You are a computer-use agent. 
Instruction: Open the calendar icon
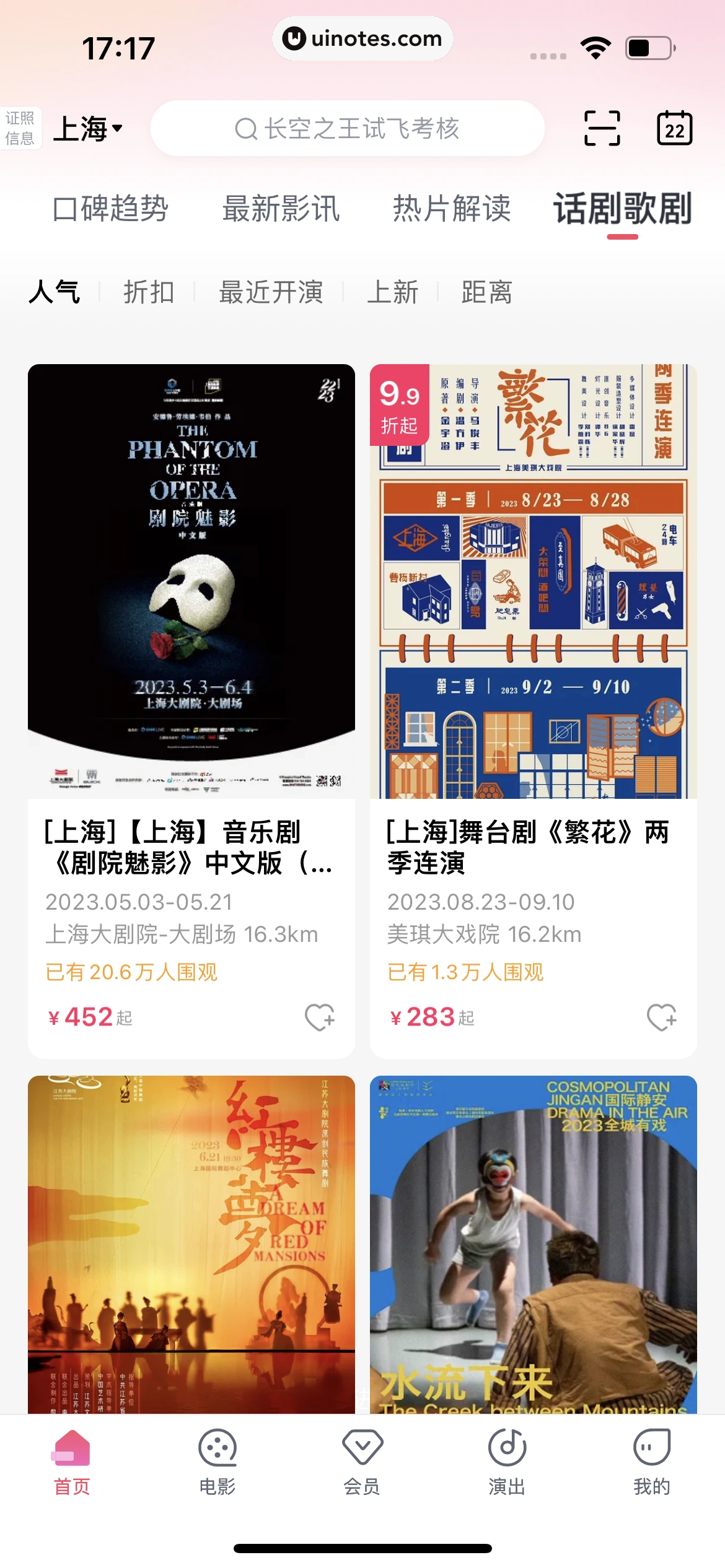pyautogui.click(x=674, y=128)
